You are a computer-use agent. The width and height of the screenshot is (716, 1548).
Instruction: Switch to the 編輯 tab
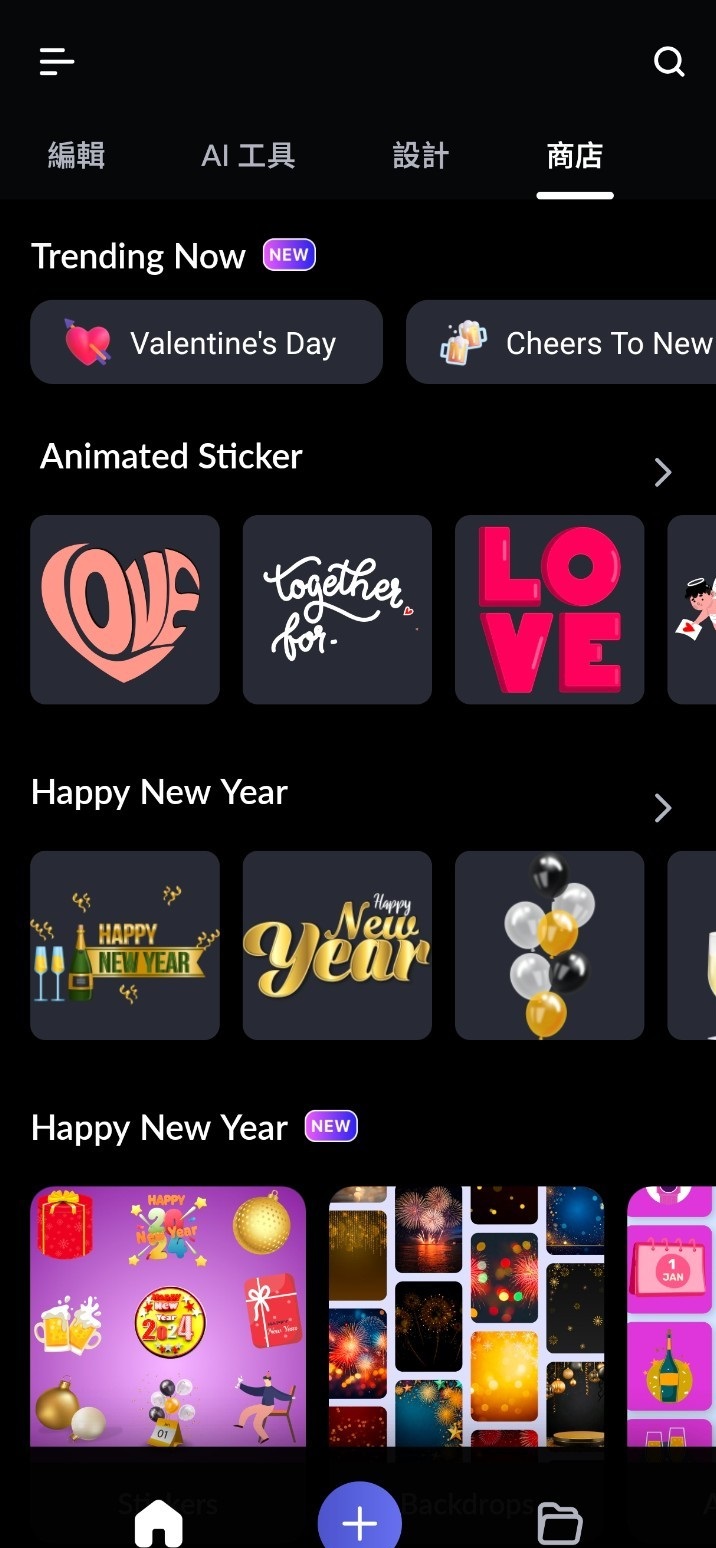pyautogui.click(x=76, y=156)
